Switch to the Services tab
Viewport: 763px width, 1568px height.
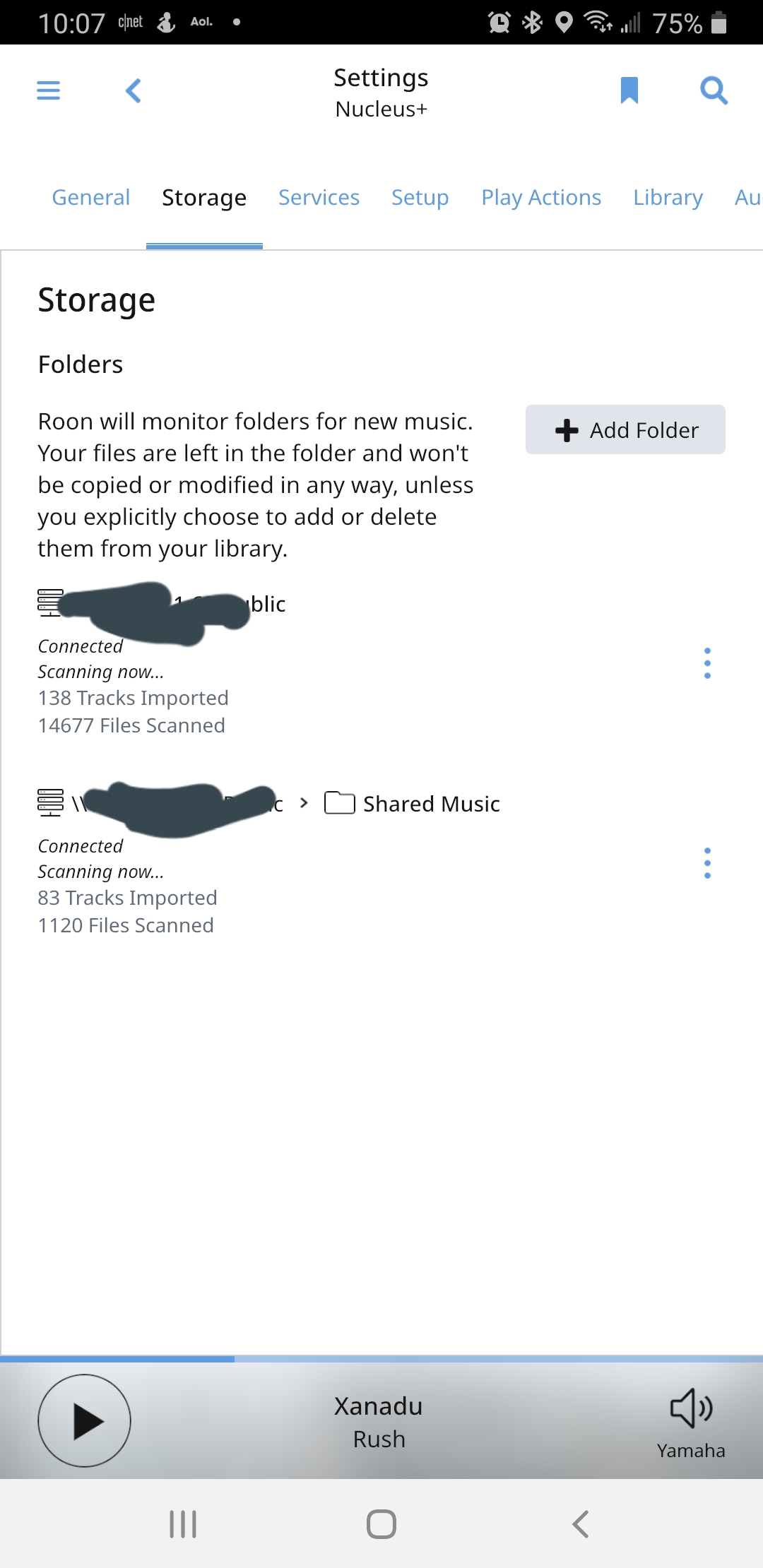pyautogui.click(x=319, y=197)
